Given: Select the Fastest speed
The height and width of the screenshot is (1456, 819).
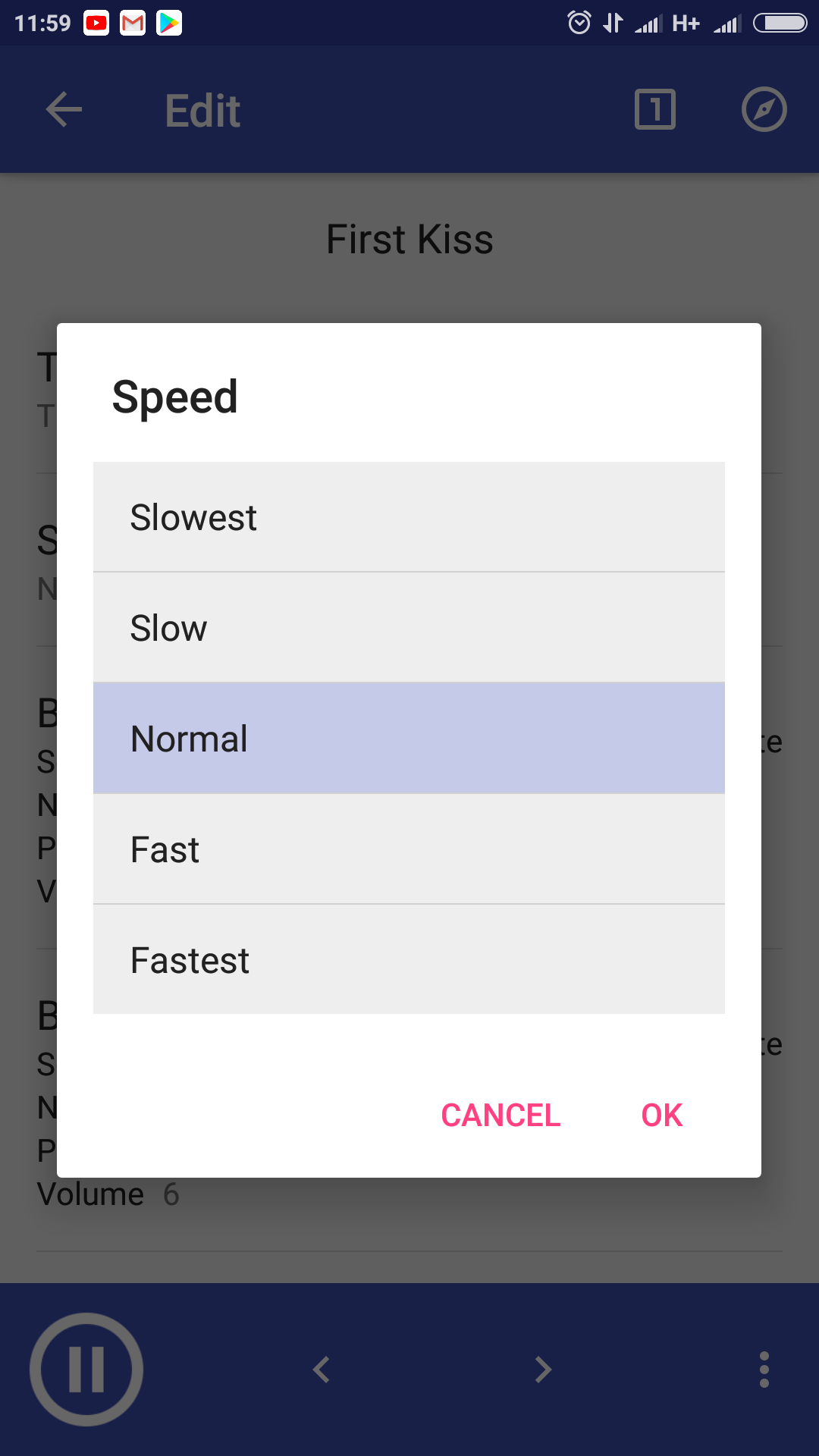Looking at the screenshot, I should (409, 959).
